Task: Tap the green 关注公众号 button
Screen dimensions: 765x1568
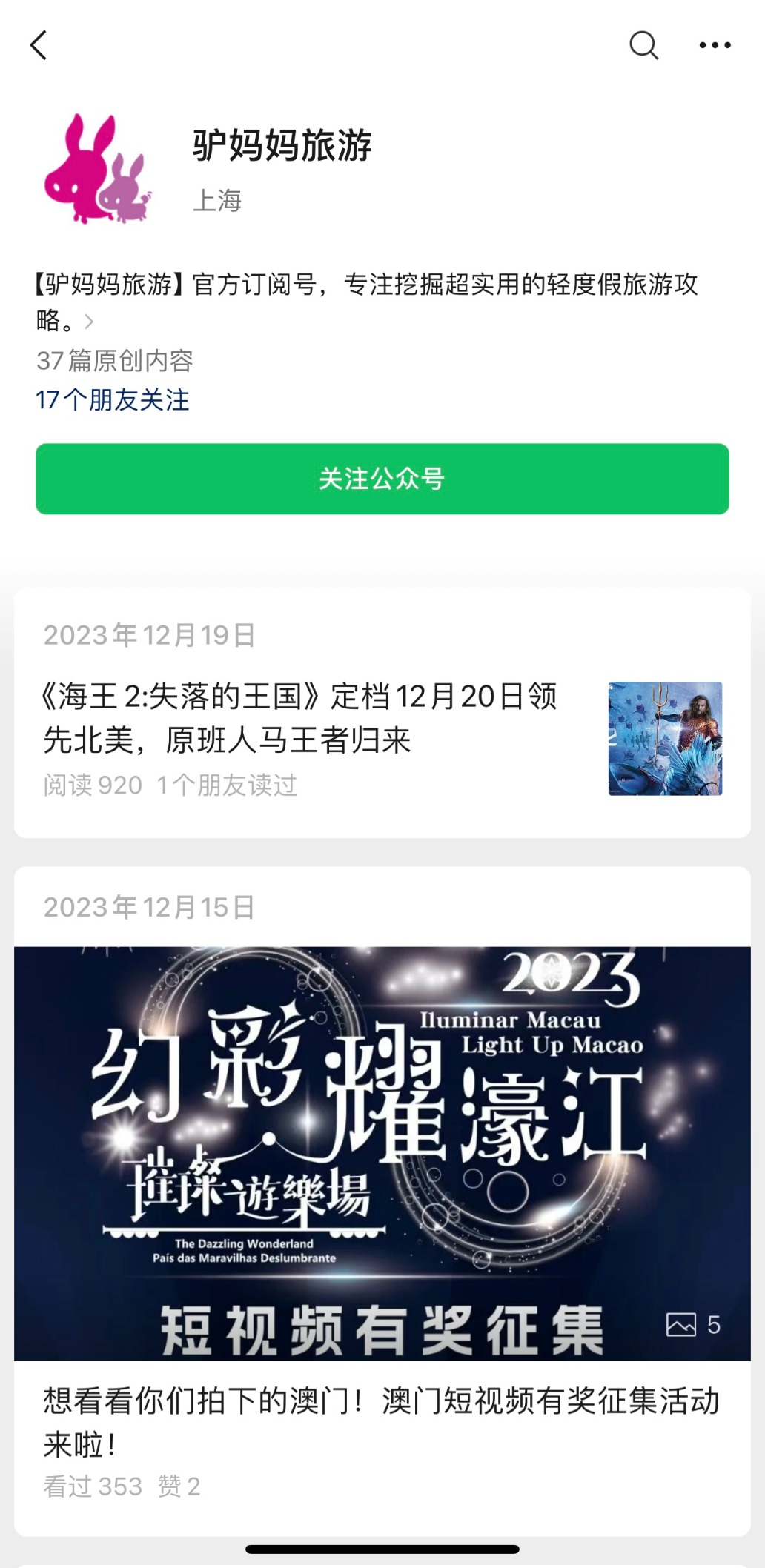Action: coord(382,479)
